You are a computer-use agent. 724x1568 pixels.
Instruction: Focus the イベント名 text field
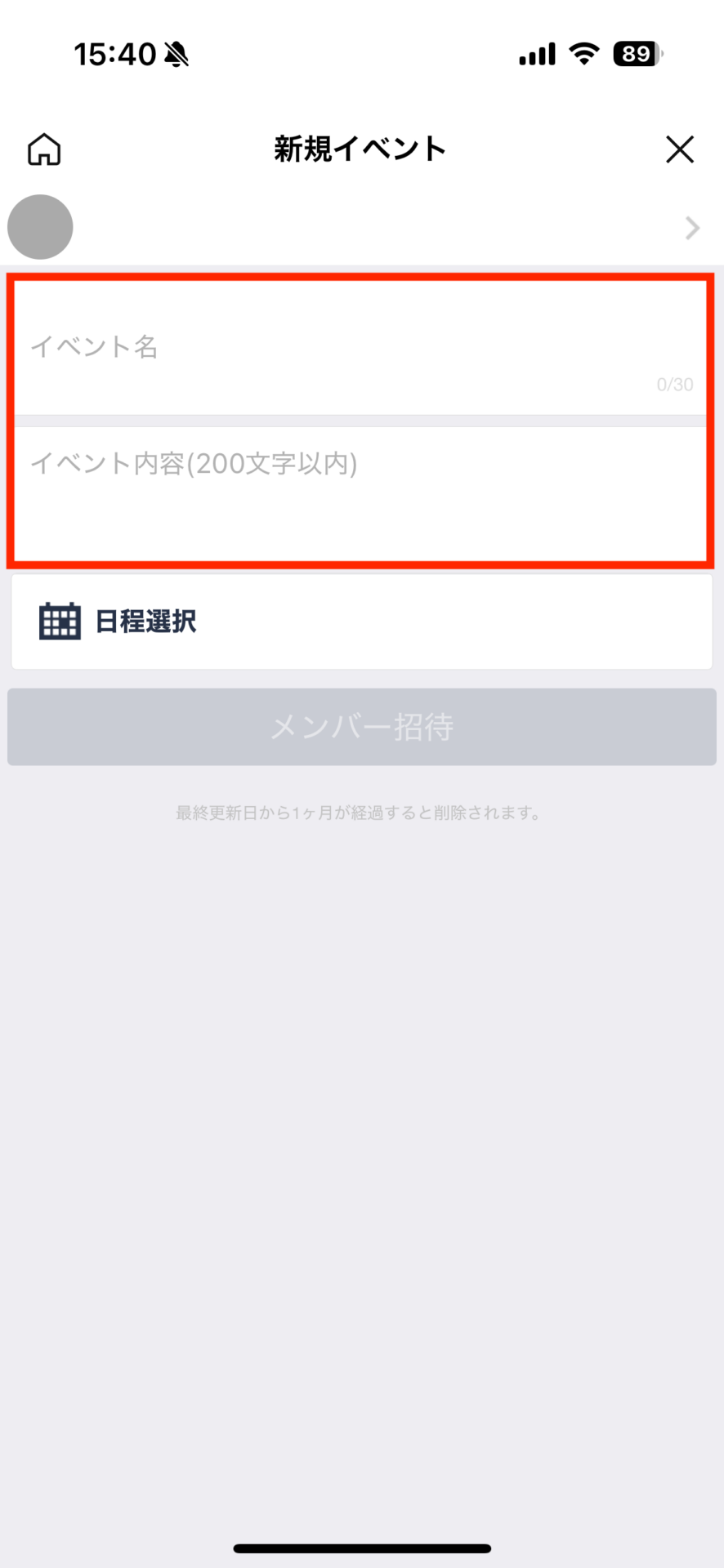pyautogui.click(x=360, y=348)
